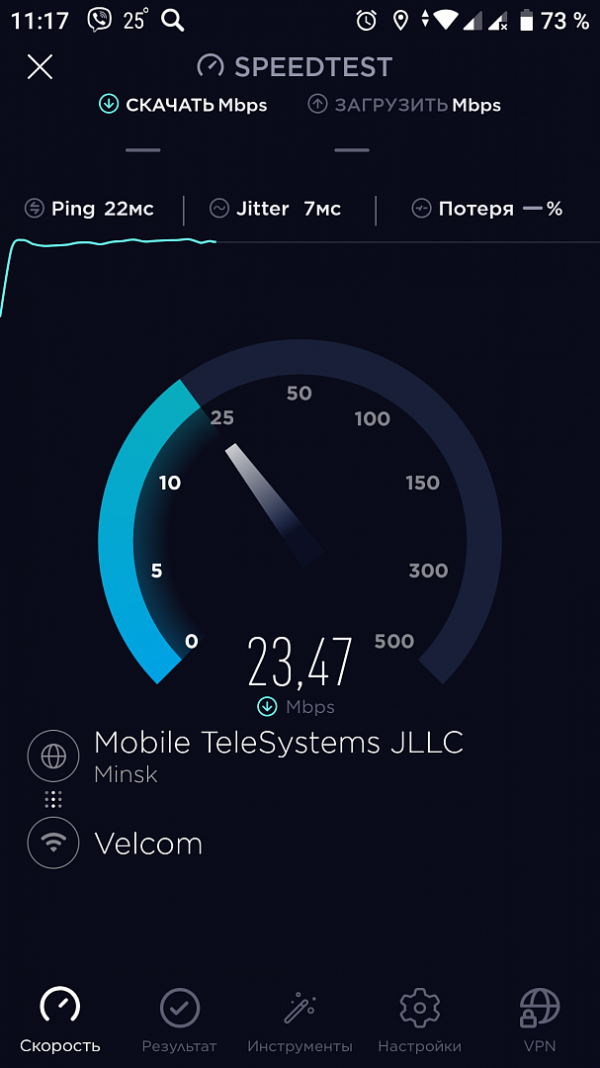Select the Mobile TeleSystems JLLC server

277,755
